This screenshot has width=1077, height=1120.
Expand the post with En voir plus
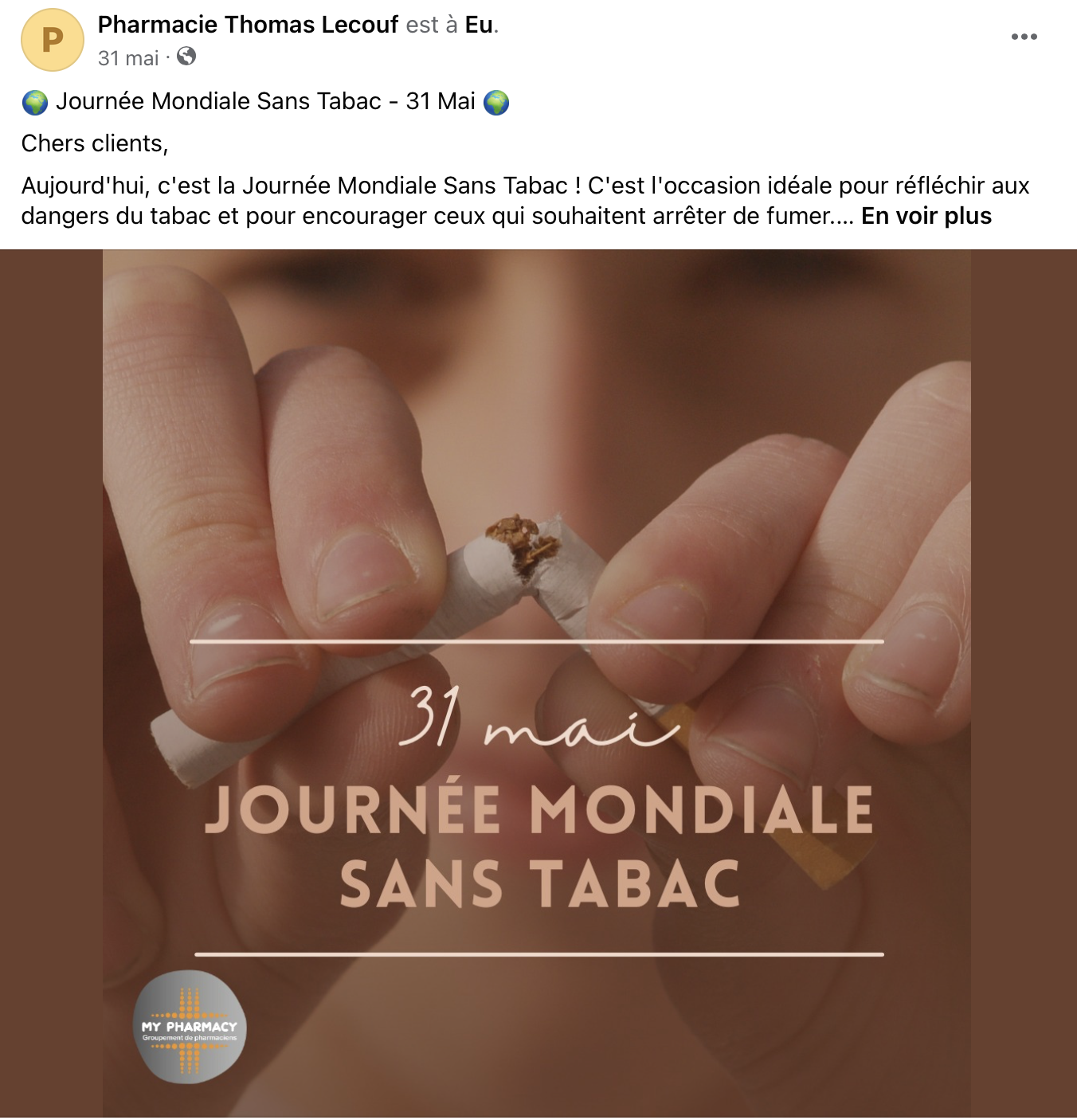[926, 216]
